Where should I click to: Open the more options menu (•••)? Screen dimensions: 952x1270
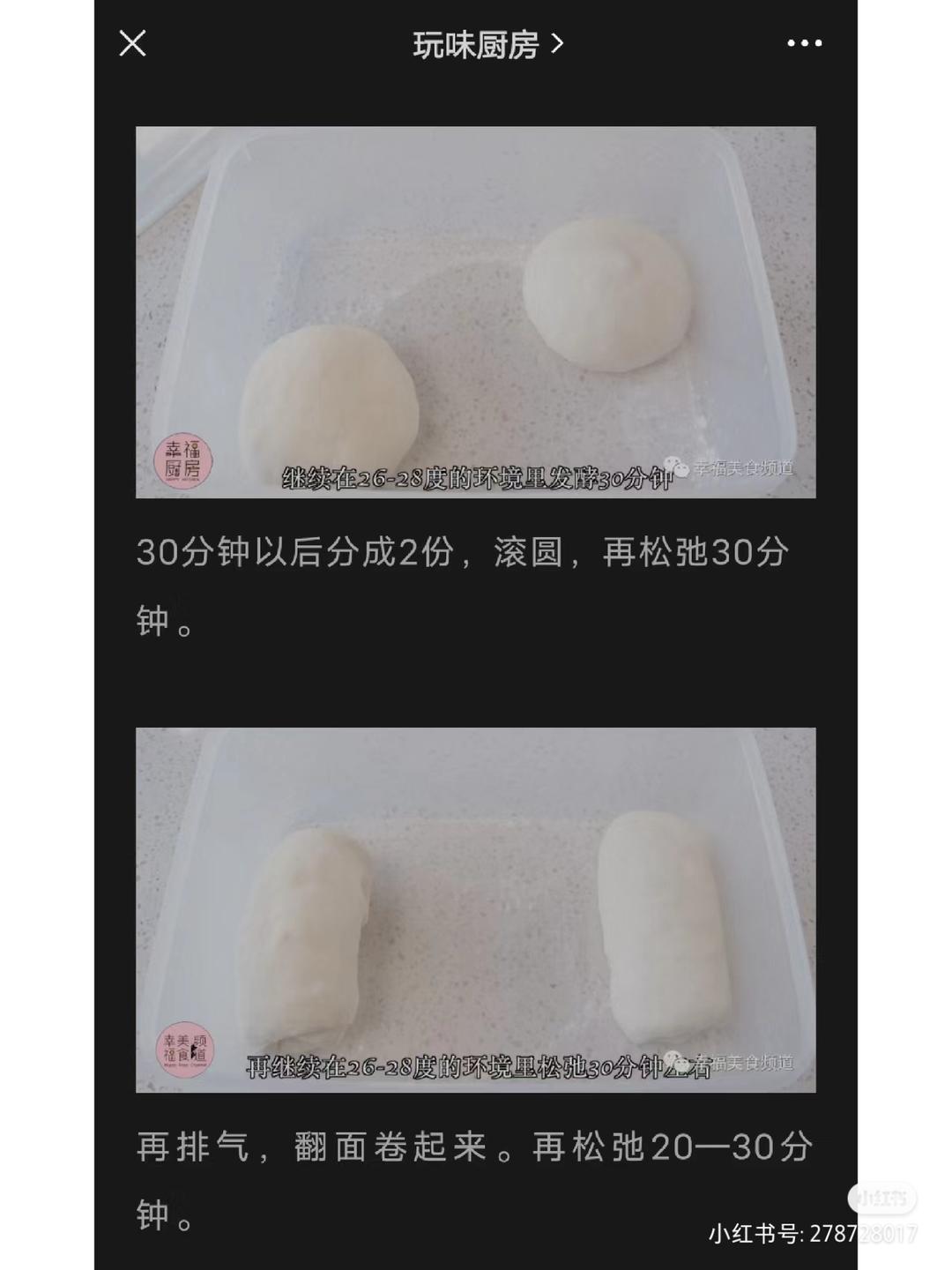click(803, 41)
